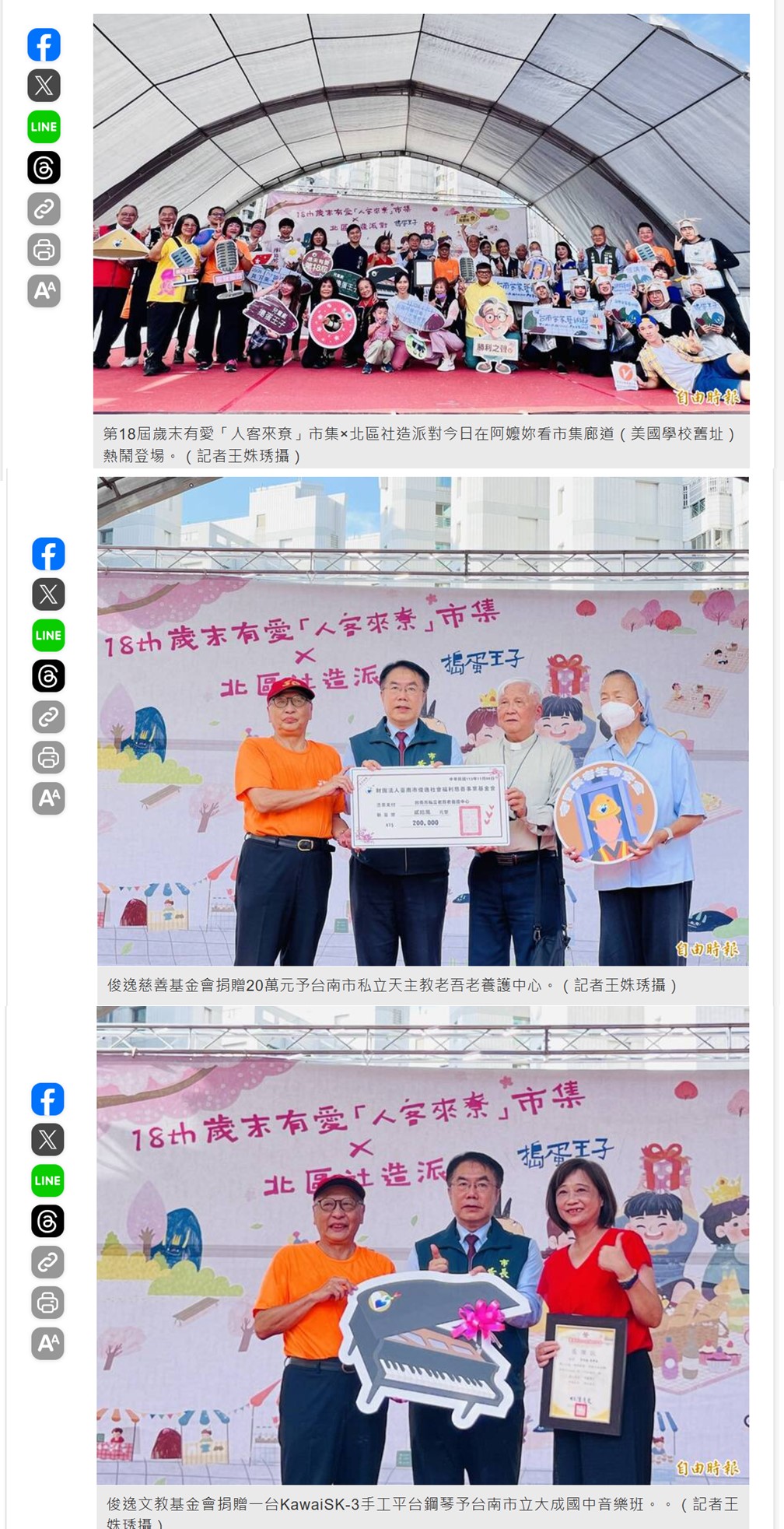Image resolution: width=784 pixels, height=1529 pixels.
Task: Print the page beside the piano donation photo
Action: coord(47,1303)
